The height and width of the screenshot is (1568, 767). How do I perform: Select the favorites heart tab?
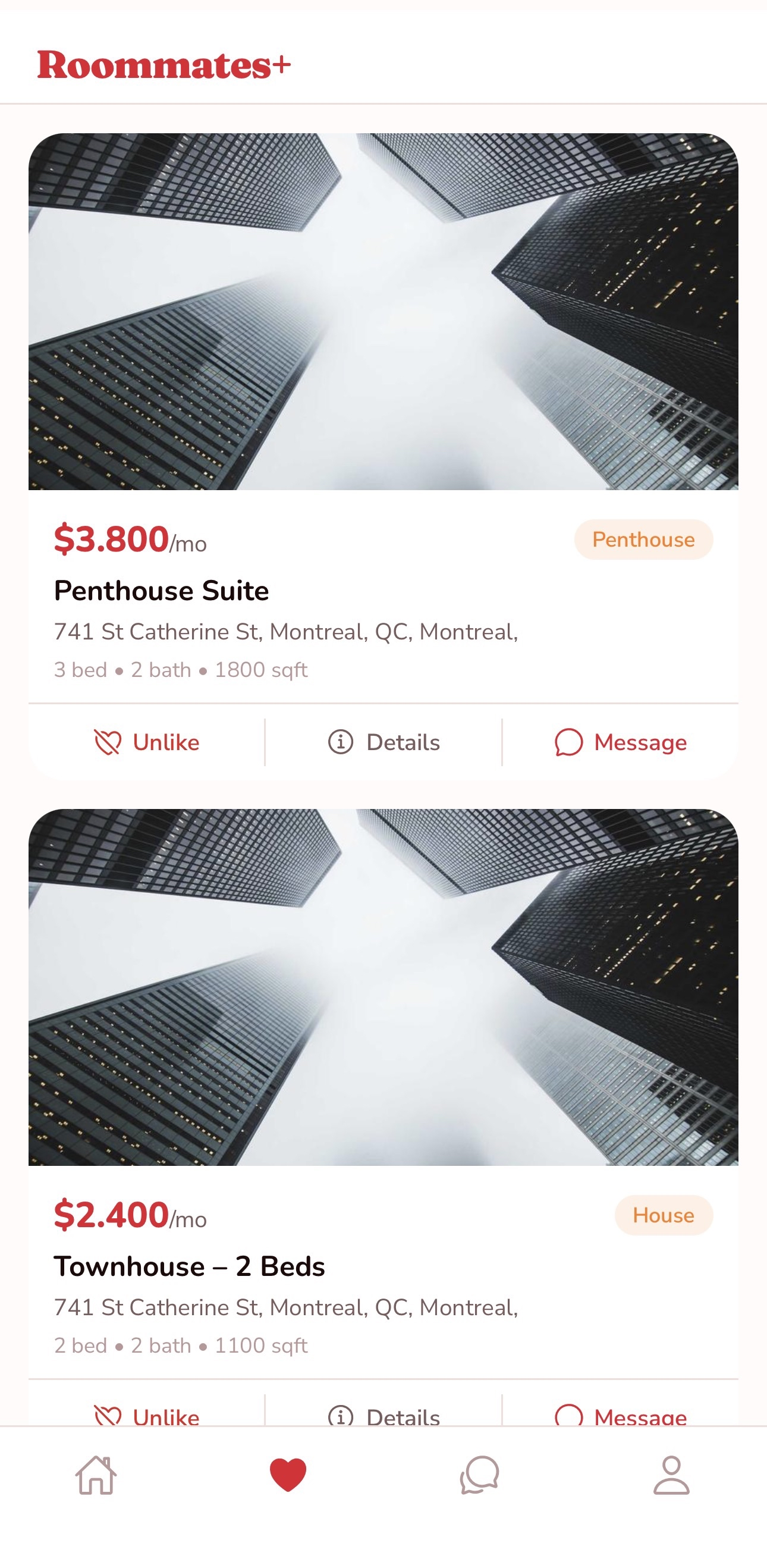coord(288,1475)
